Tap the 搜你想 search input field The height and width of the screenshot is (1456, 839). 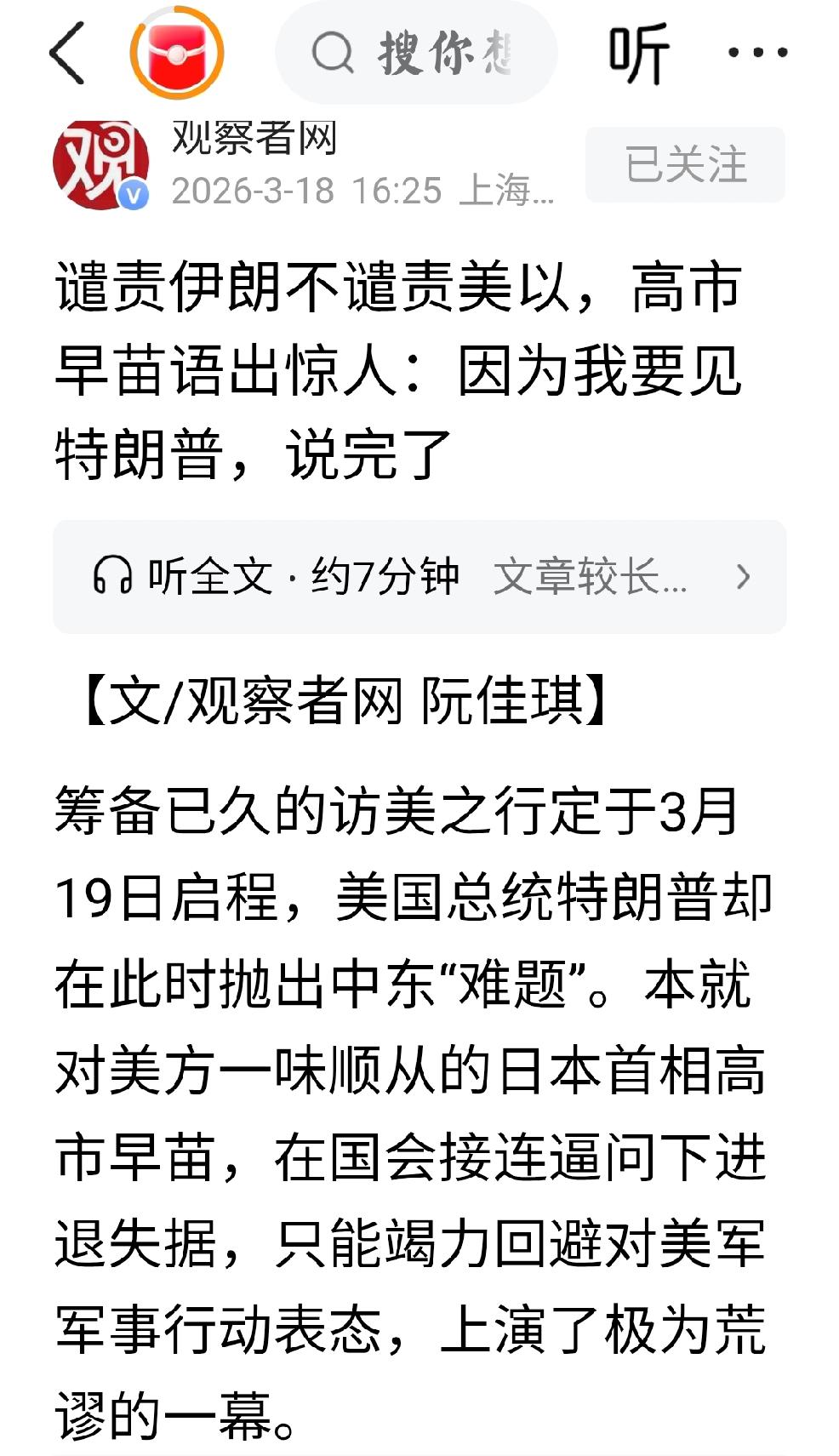[425, 53]
